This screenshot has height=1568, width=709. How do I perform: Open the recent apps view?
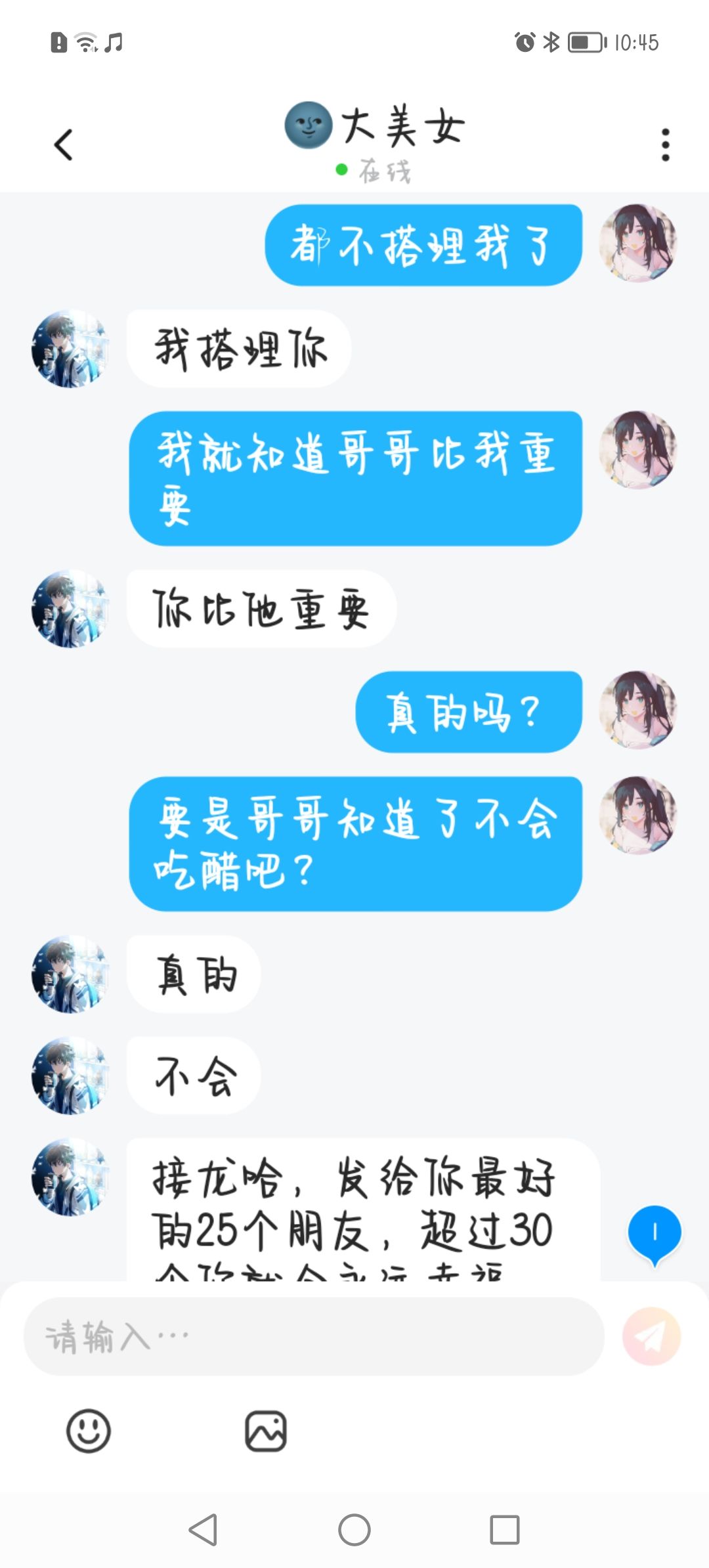click(x=505, y=1530)
